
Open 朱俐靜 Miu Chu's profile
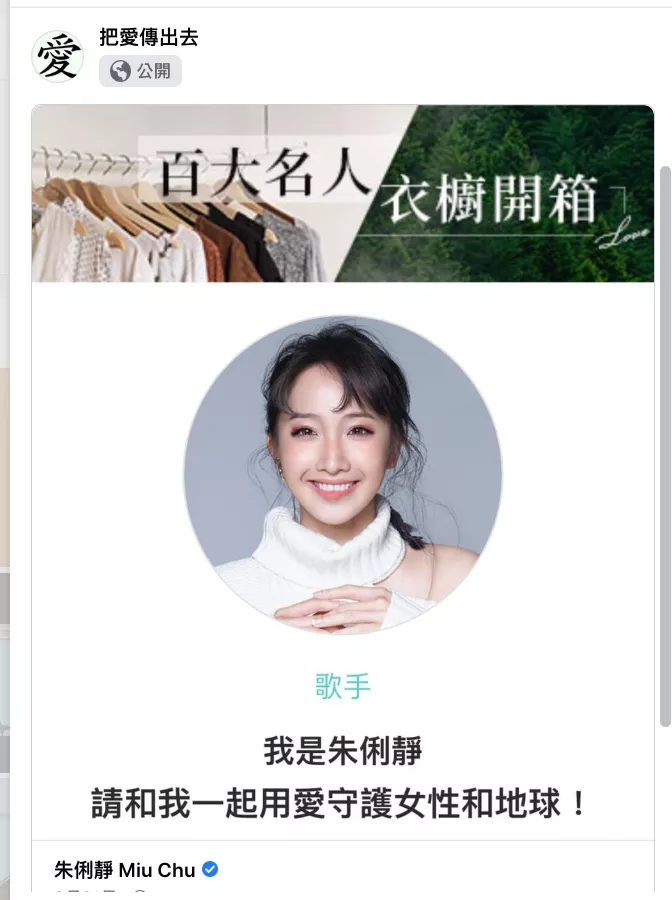124,870
